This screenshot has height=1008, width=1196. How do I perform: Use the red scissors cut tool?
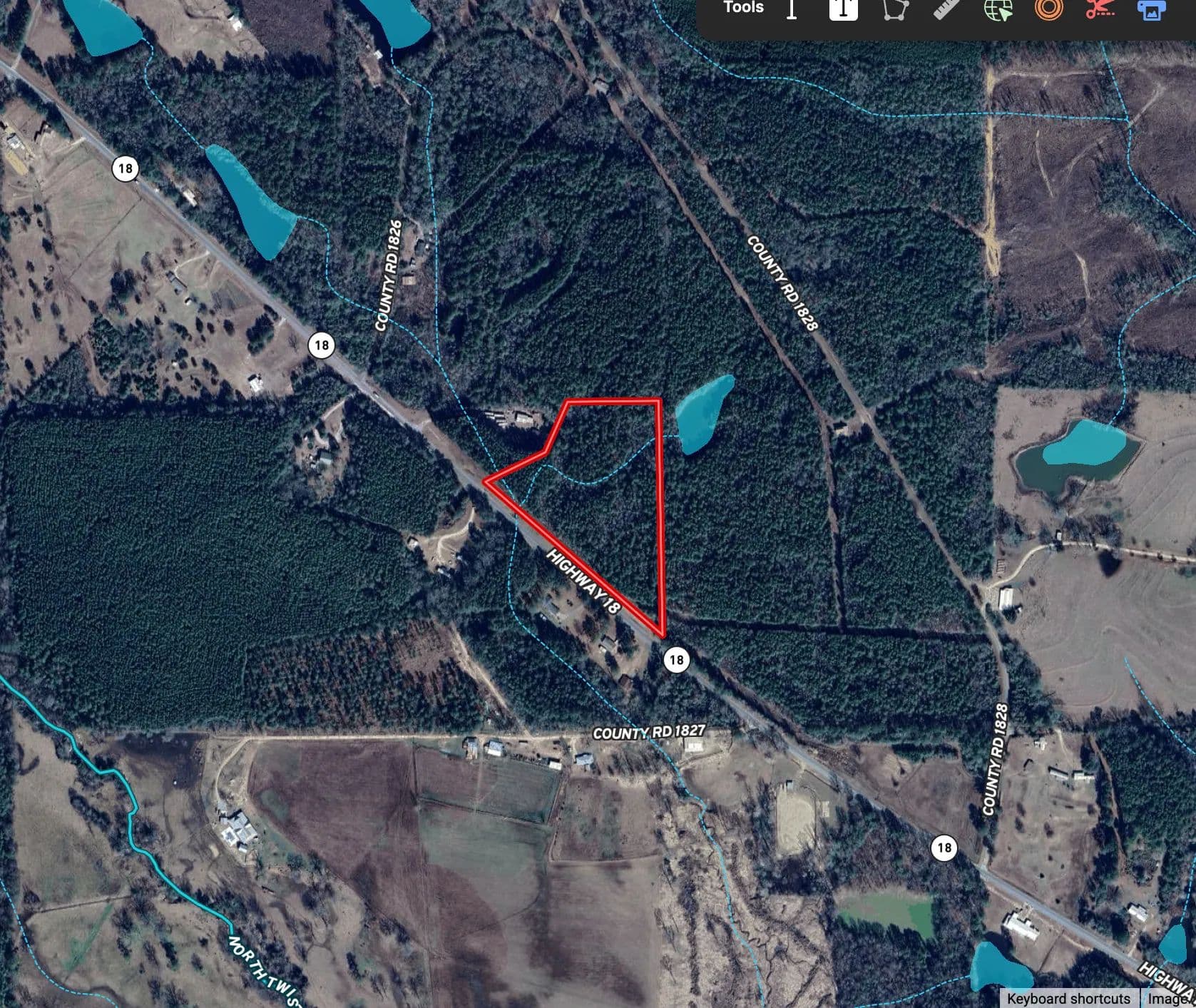click(x=1100, y=9)
